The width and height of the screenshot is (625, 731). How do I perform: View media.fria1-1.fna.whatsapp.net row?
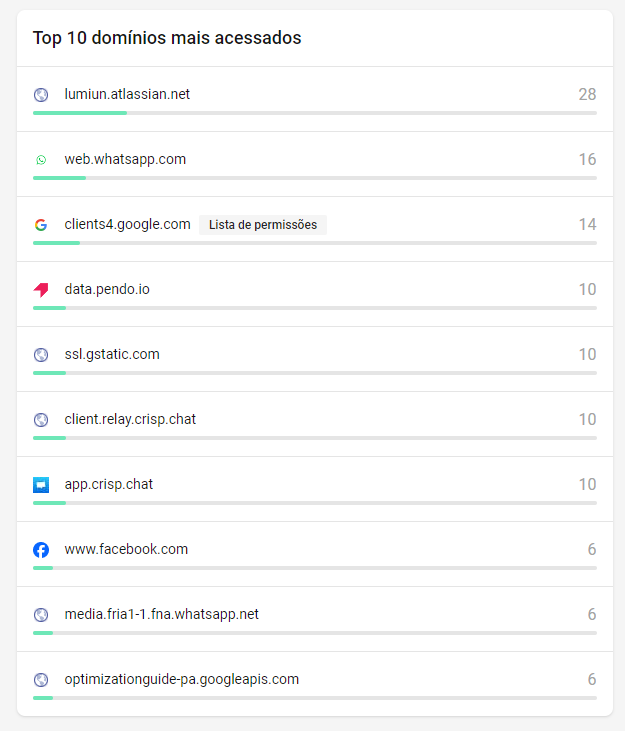click(x=161, y=615)
